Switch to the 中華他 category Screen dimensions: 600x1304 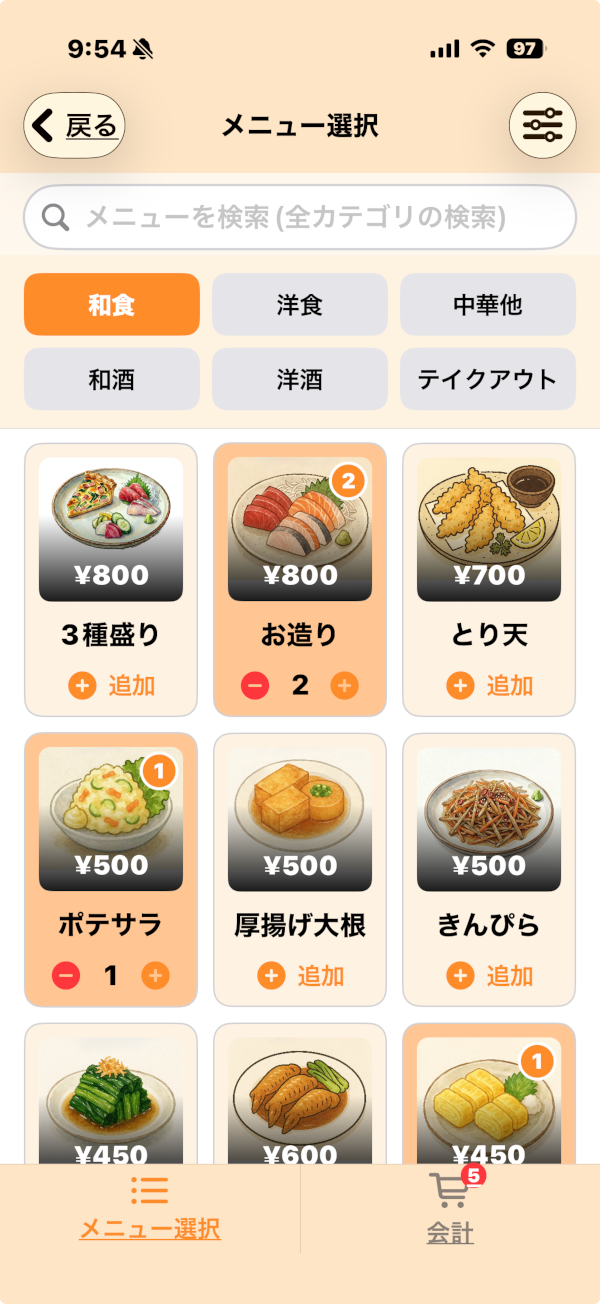click(488, 304)
